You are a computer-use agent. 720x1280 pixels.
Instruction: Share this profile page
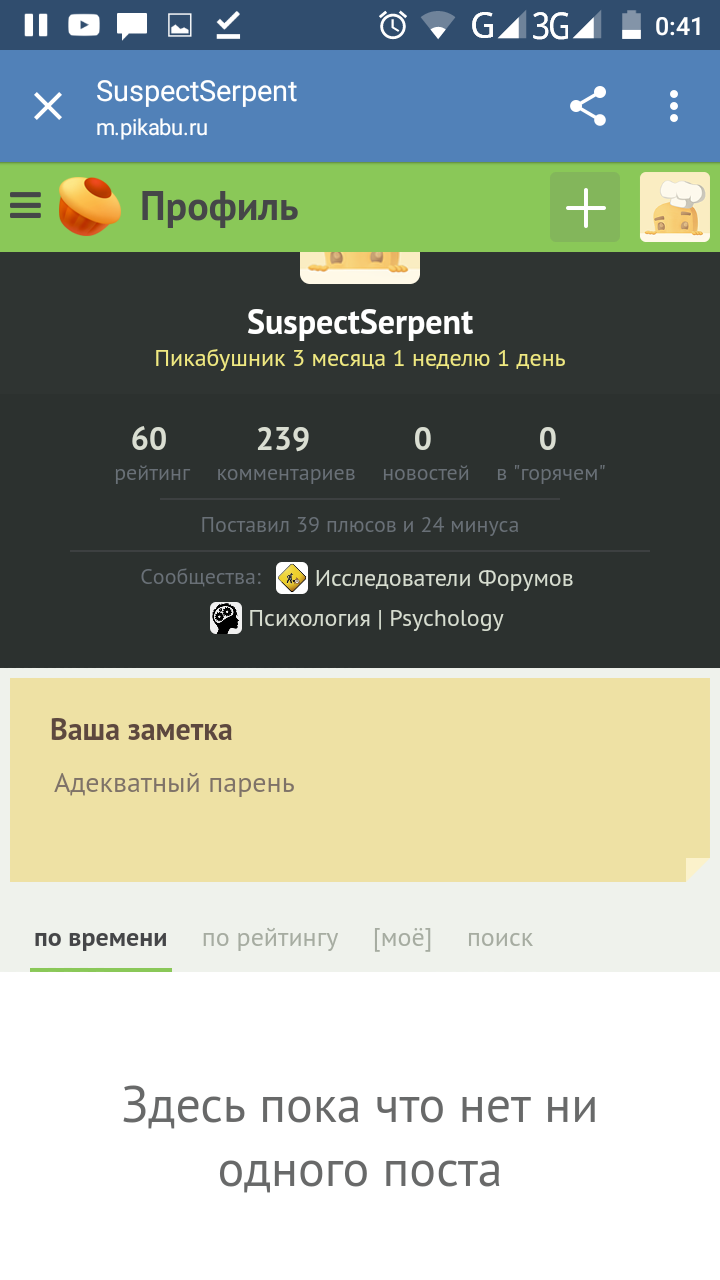[x=588, y=106]
